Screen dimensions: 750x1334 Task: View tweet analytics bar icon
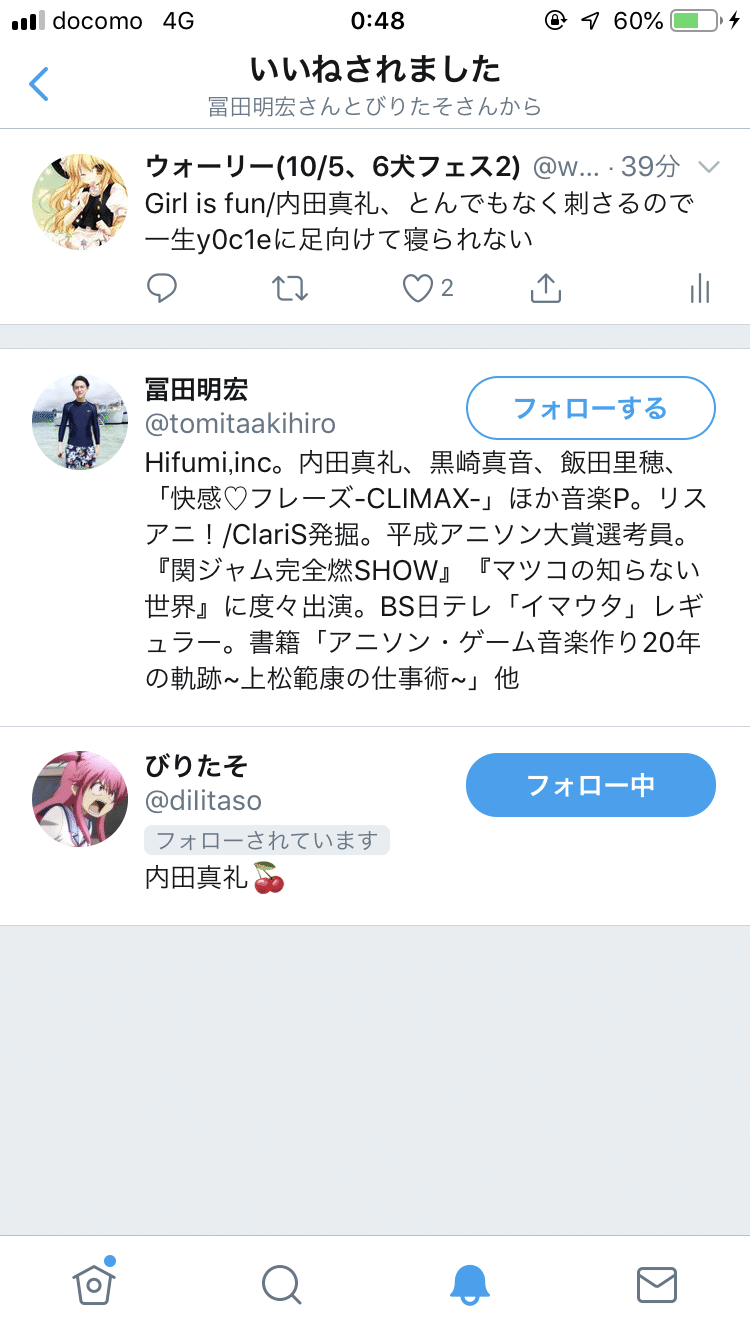coord(700,290)
